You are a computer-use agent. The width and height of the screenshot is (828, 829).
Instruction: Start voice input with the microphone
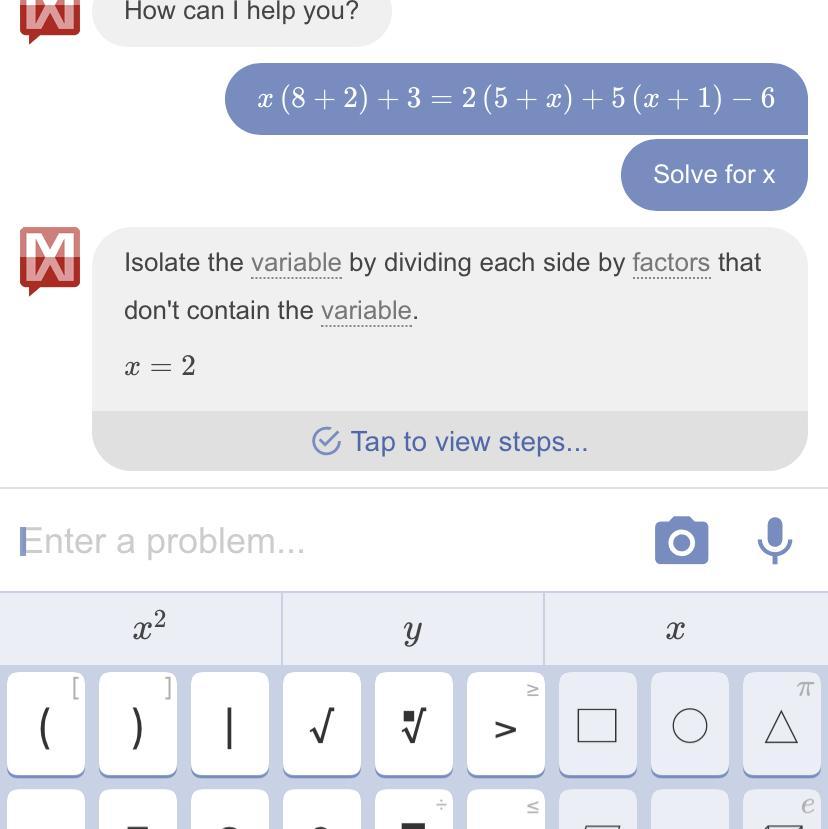(x=775, y=540)
